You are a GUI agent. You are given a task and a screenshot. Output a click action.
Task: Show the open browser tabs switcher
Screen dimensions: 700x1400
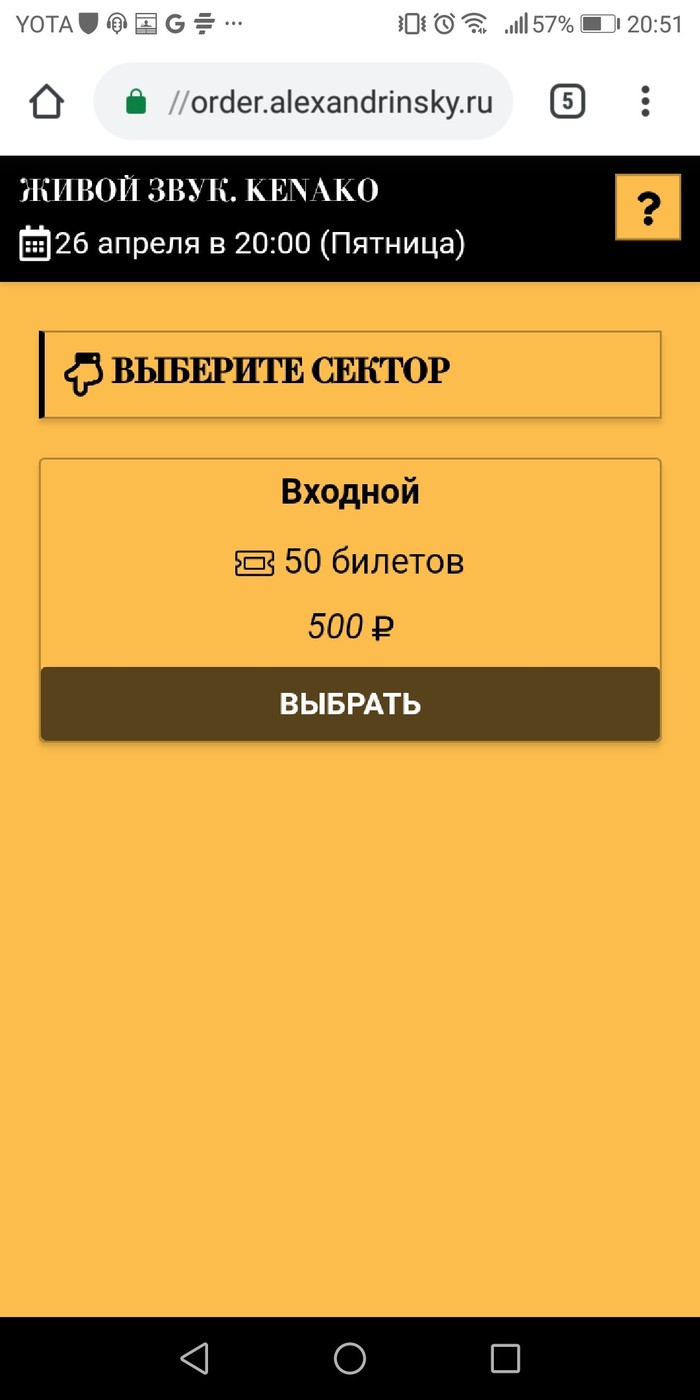pyautogui.click(x=567, y=101)
